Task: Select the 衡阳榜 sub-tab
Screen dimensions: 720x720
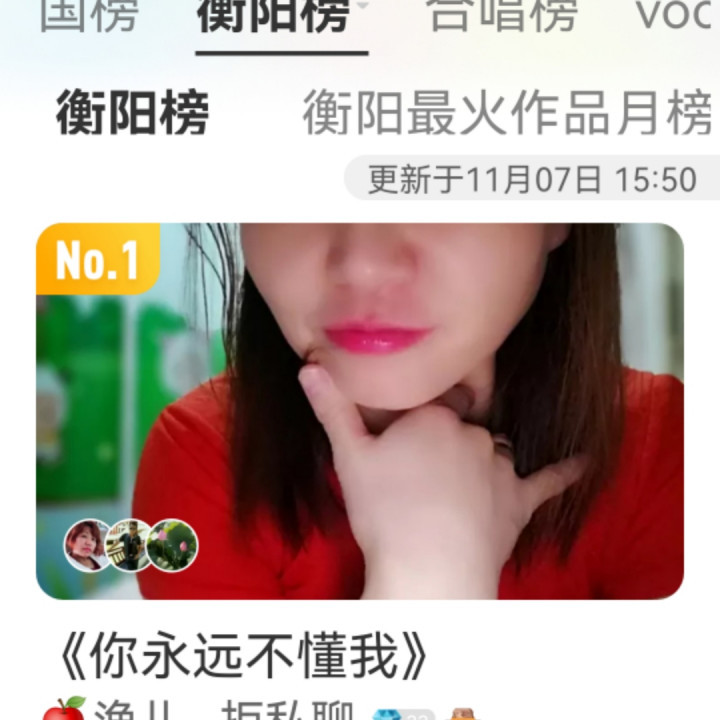Action: pyautogui.click(x=132, y=112)
